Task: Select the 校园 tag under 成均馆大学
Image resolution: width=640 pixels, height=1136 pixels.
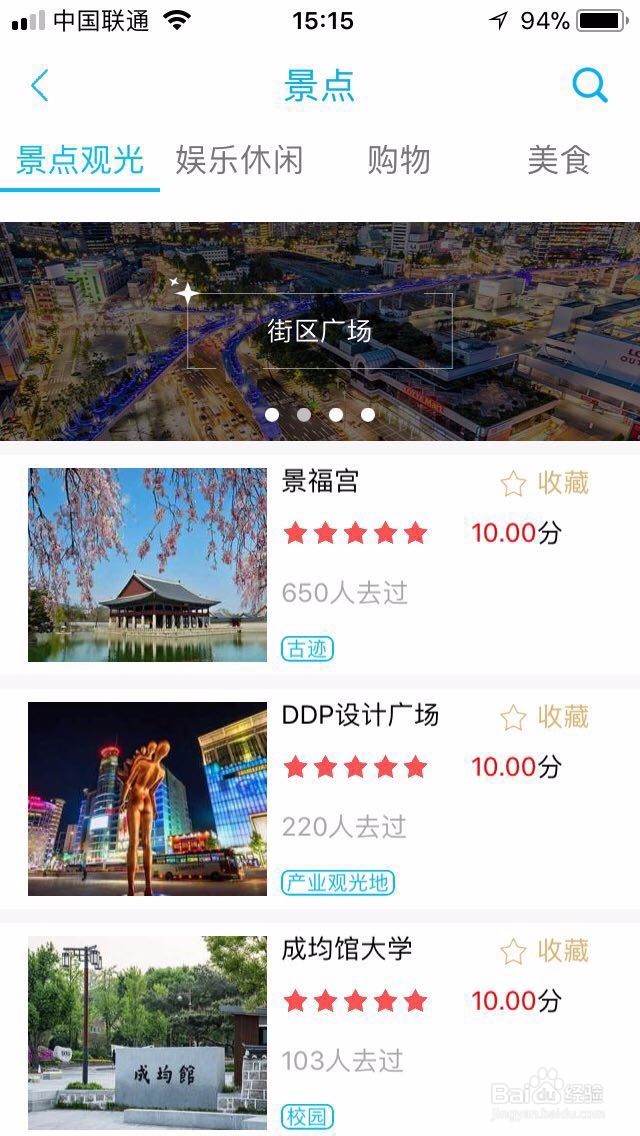Action: click(x=307, y=1116)
